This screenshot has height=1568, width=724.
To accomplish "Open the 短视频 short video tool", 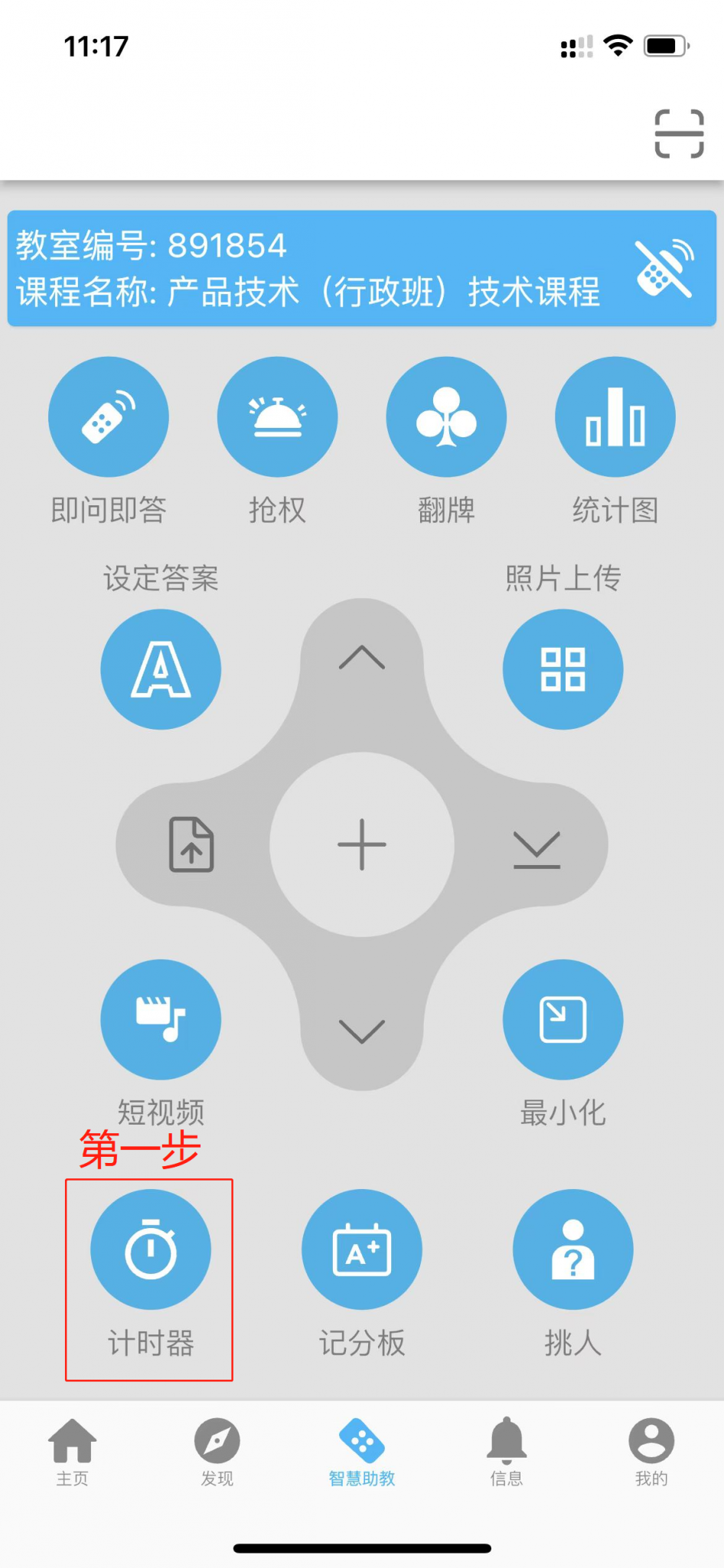I will 161,1020.
